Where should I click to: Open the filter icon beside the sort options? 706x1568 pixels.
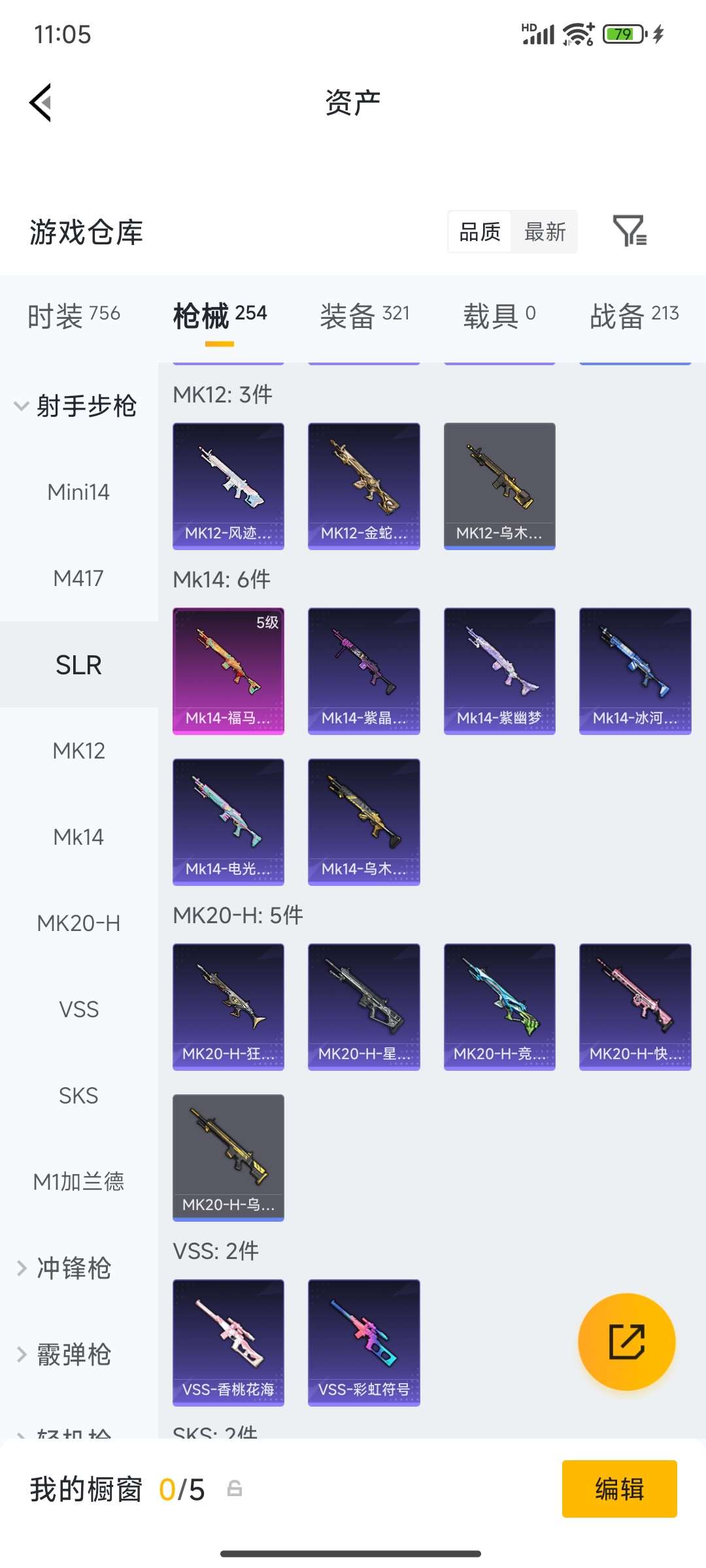pos(630,231)
